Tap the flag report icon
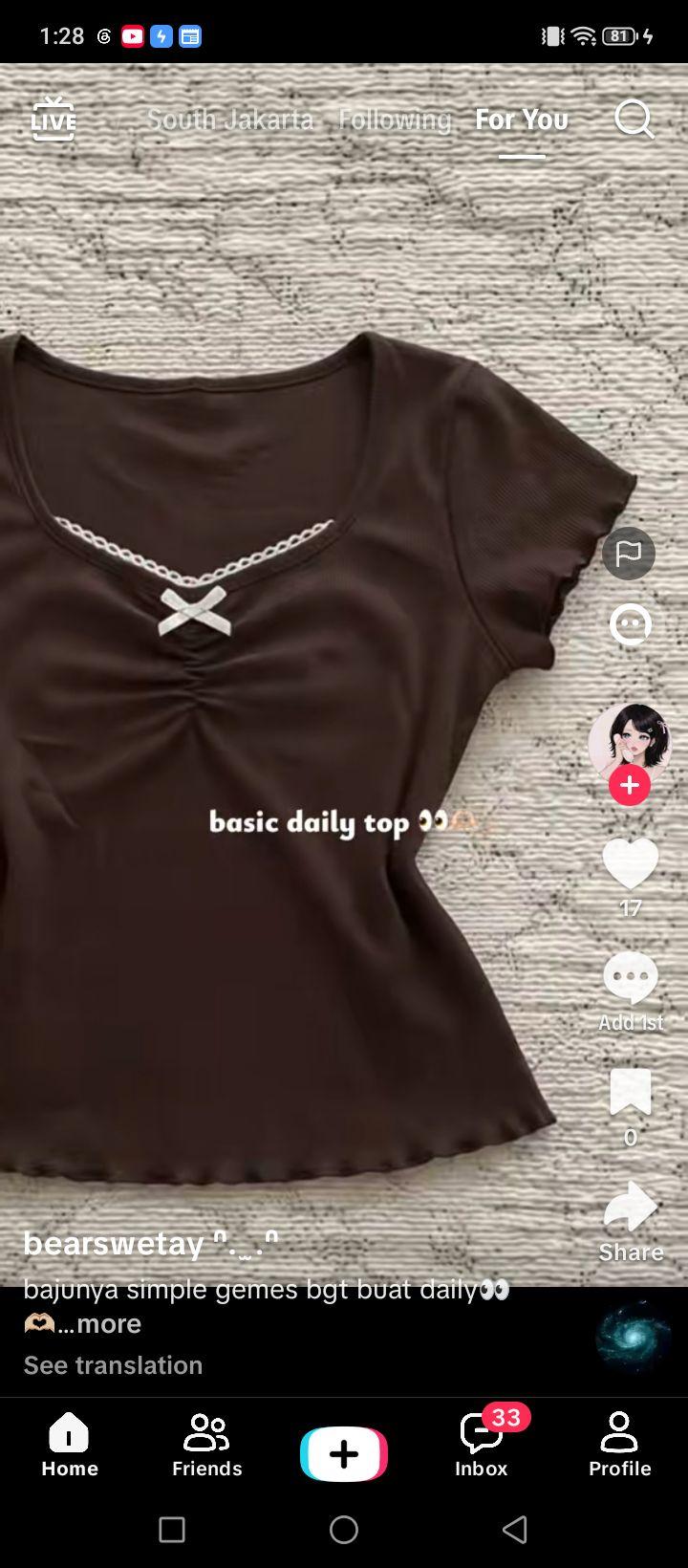The image size is (688, 1568). (629, 554)
